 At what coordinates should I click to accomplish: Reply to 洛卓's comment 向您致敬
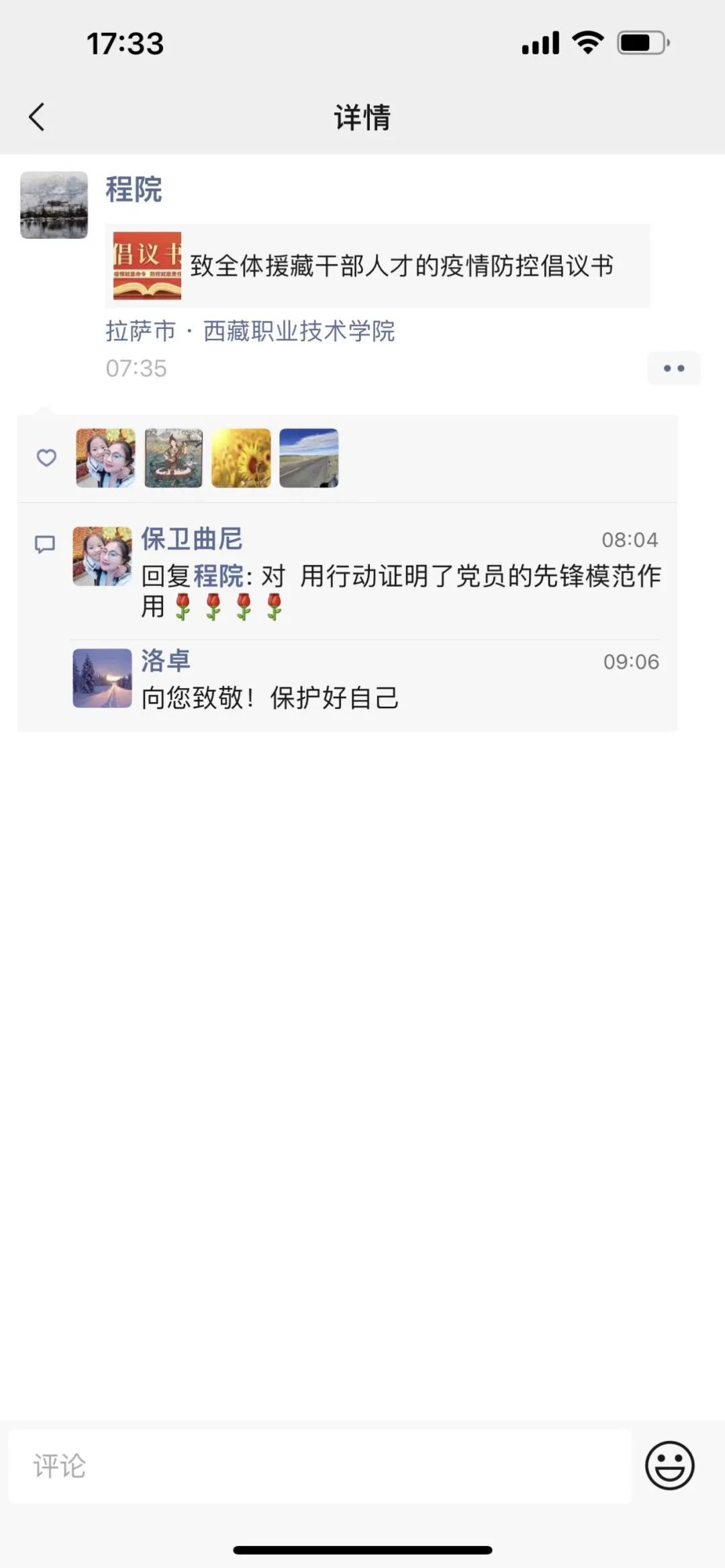click(269, 698)
